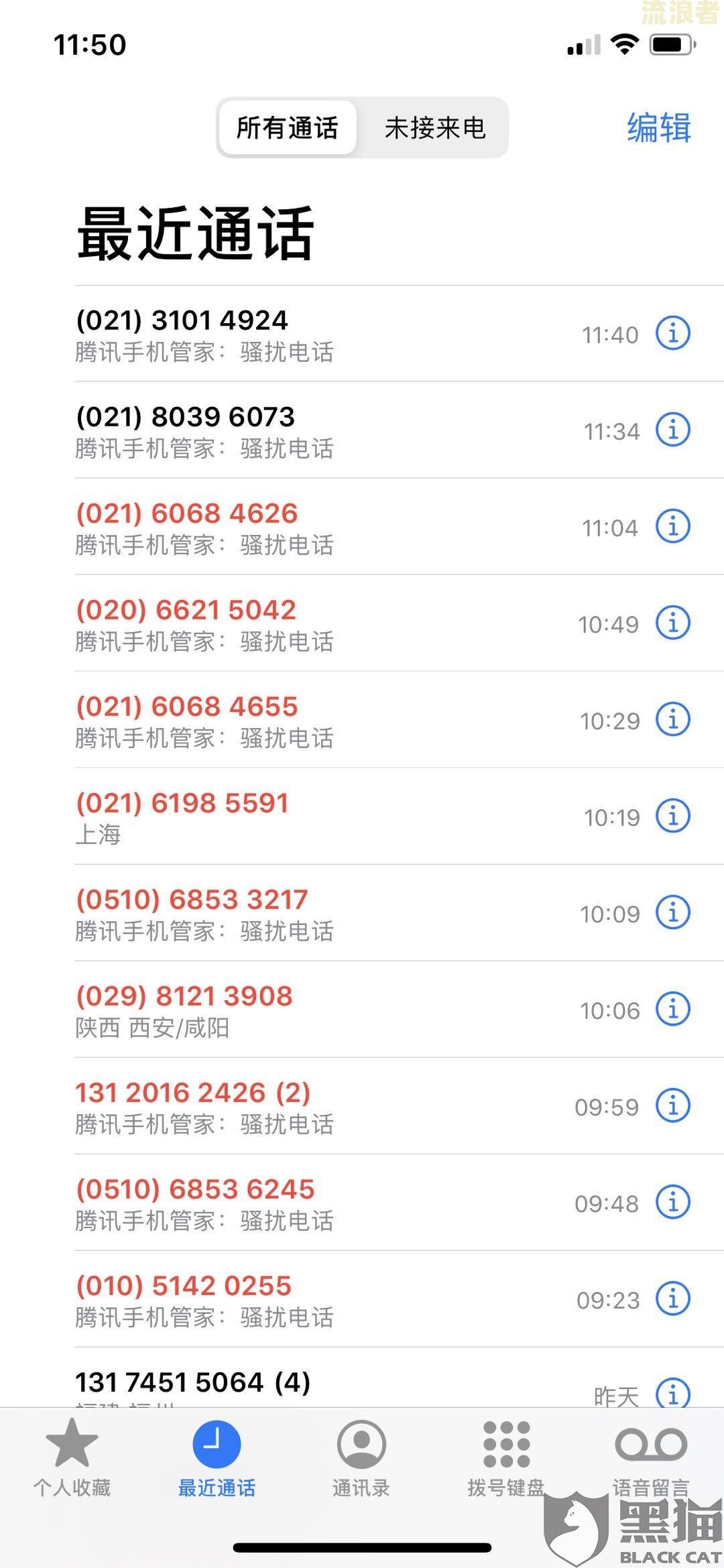
Task: Open the 拨号键盘 keypad tab
Action: tap(506, 1457)
